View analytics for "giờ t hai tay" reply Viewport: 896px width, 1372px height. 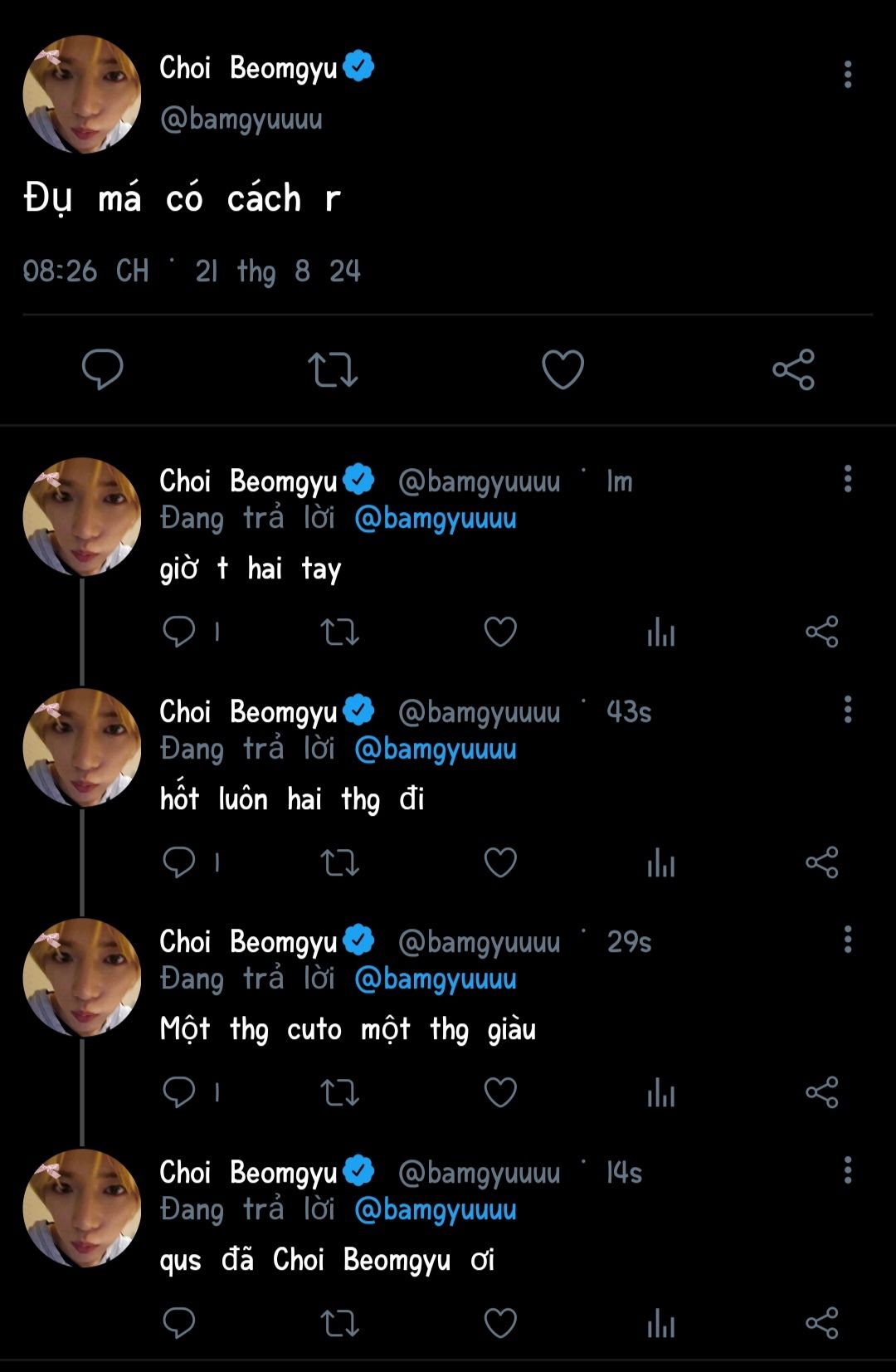pos(660,632)
